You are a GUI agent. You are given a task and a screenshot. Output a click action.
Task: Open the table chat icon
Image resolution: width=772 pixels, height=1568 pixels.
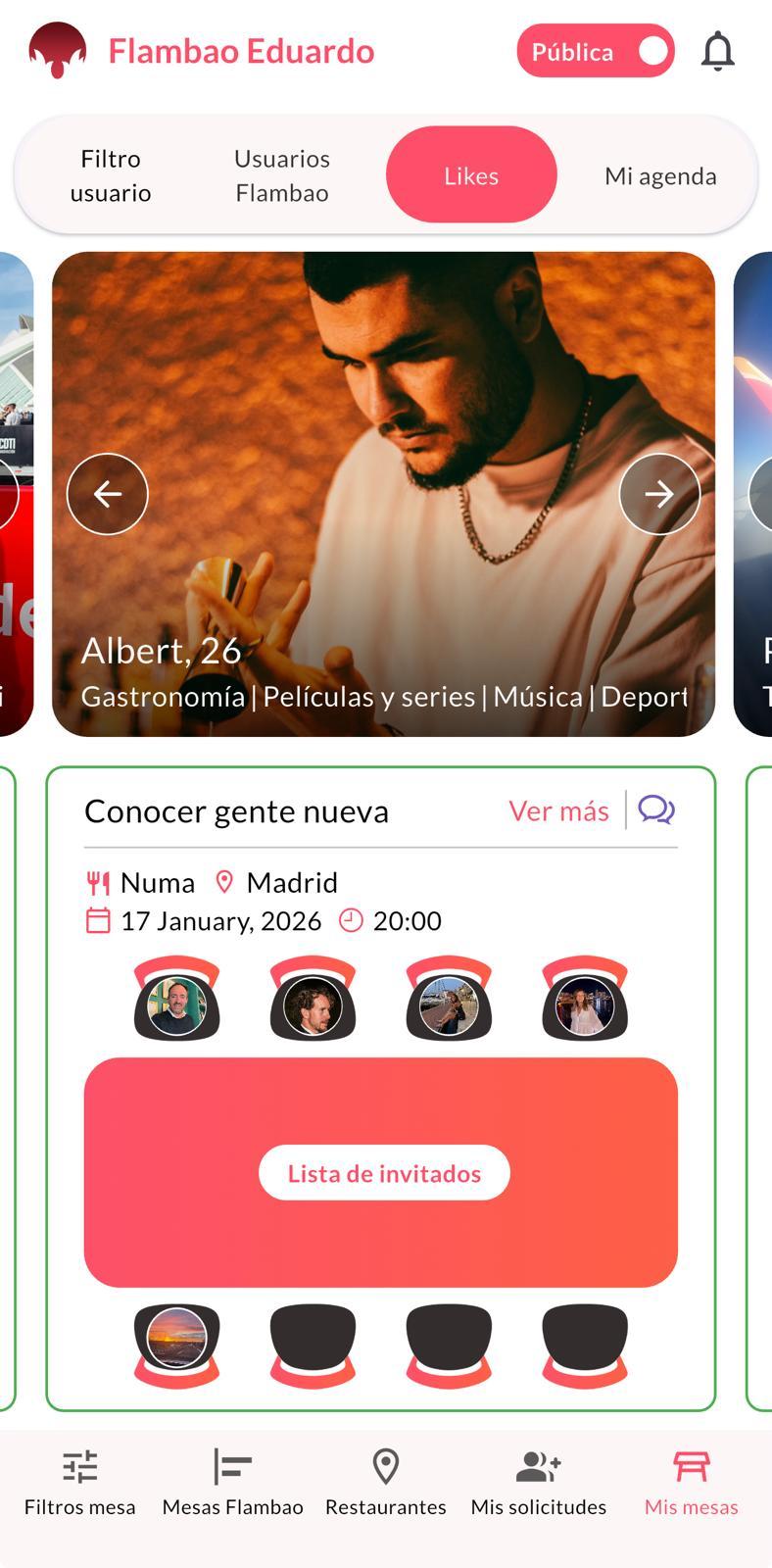tap(656, 810)
